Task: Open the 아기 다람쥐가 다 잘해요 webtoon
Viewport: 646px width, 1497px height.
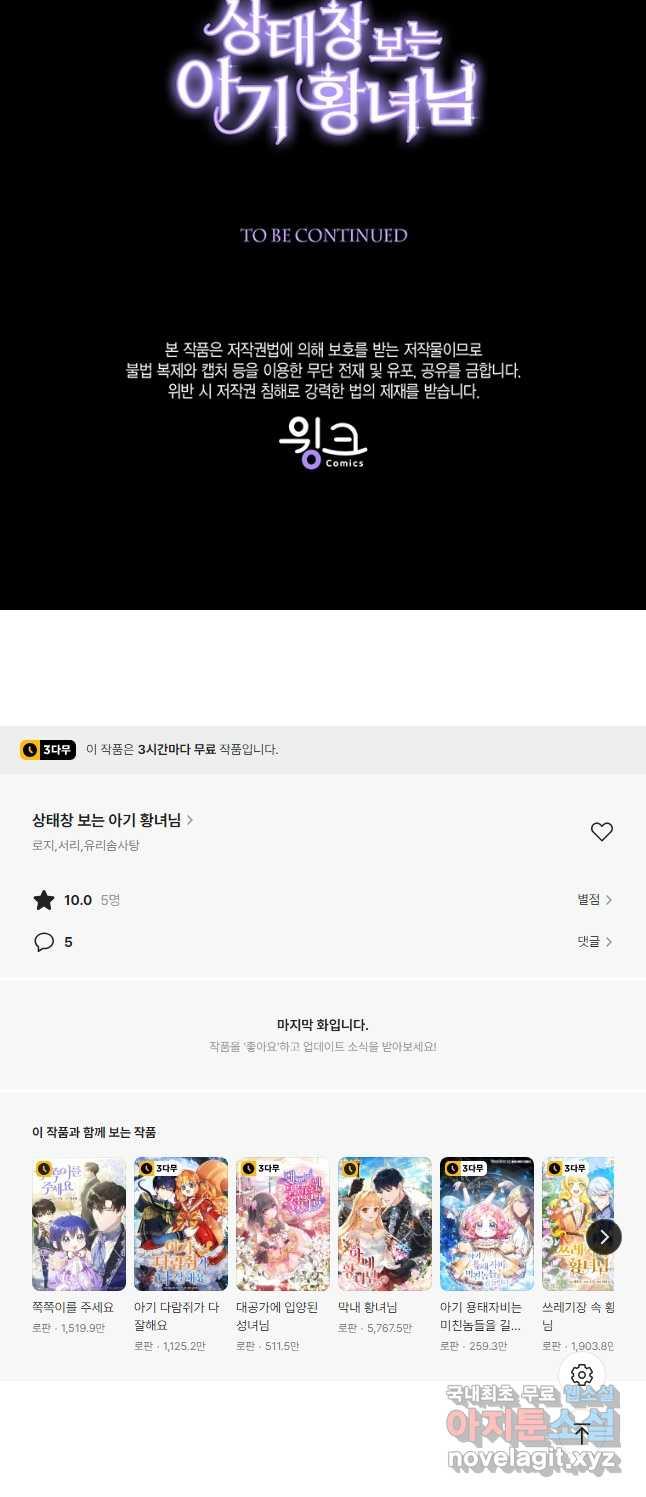Action: (181, 1224)
